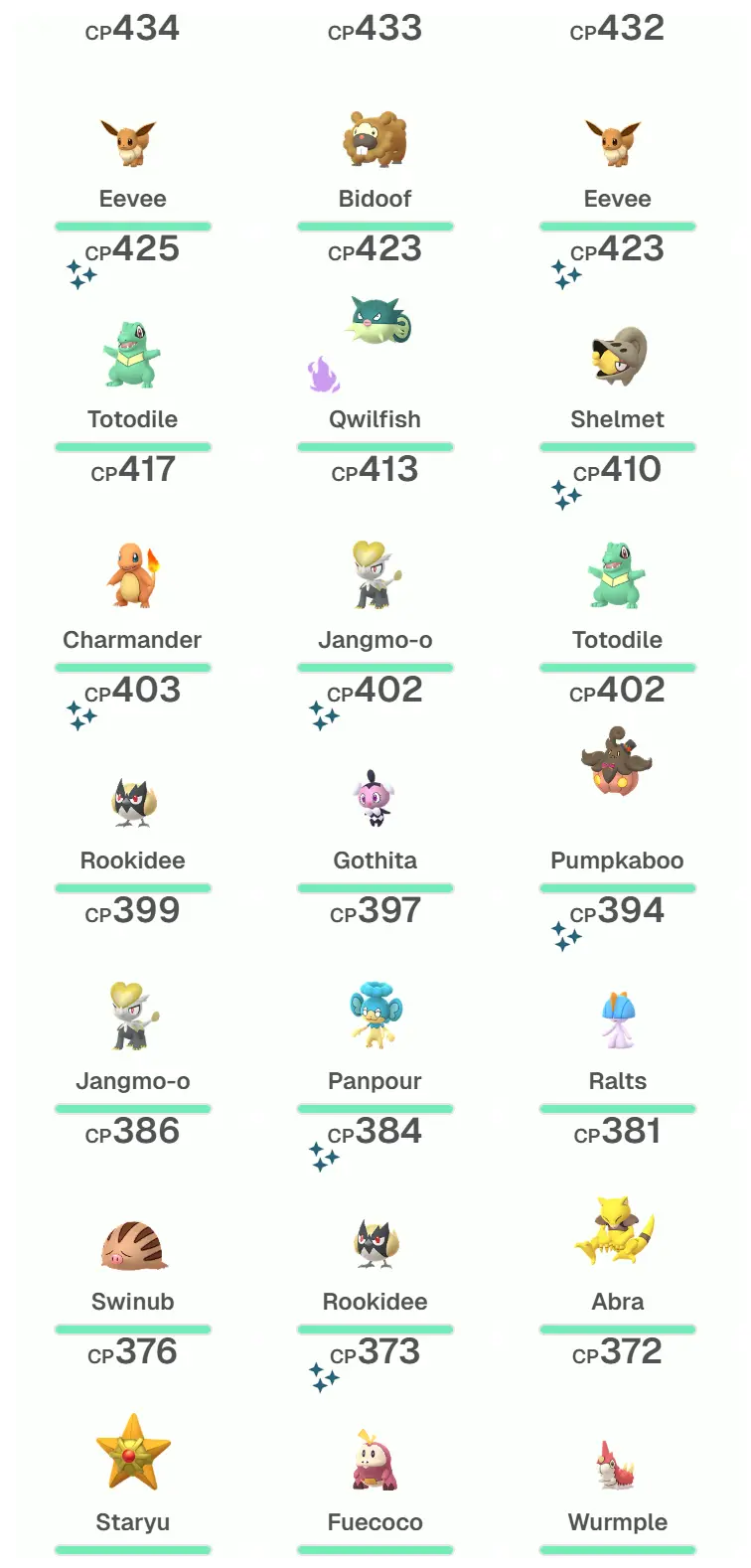Open Shelmet's details

[x=617, y=356]
